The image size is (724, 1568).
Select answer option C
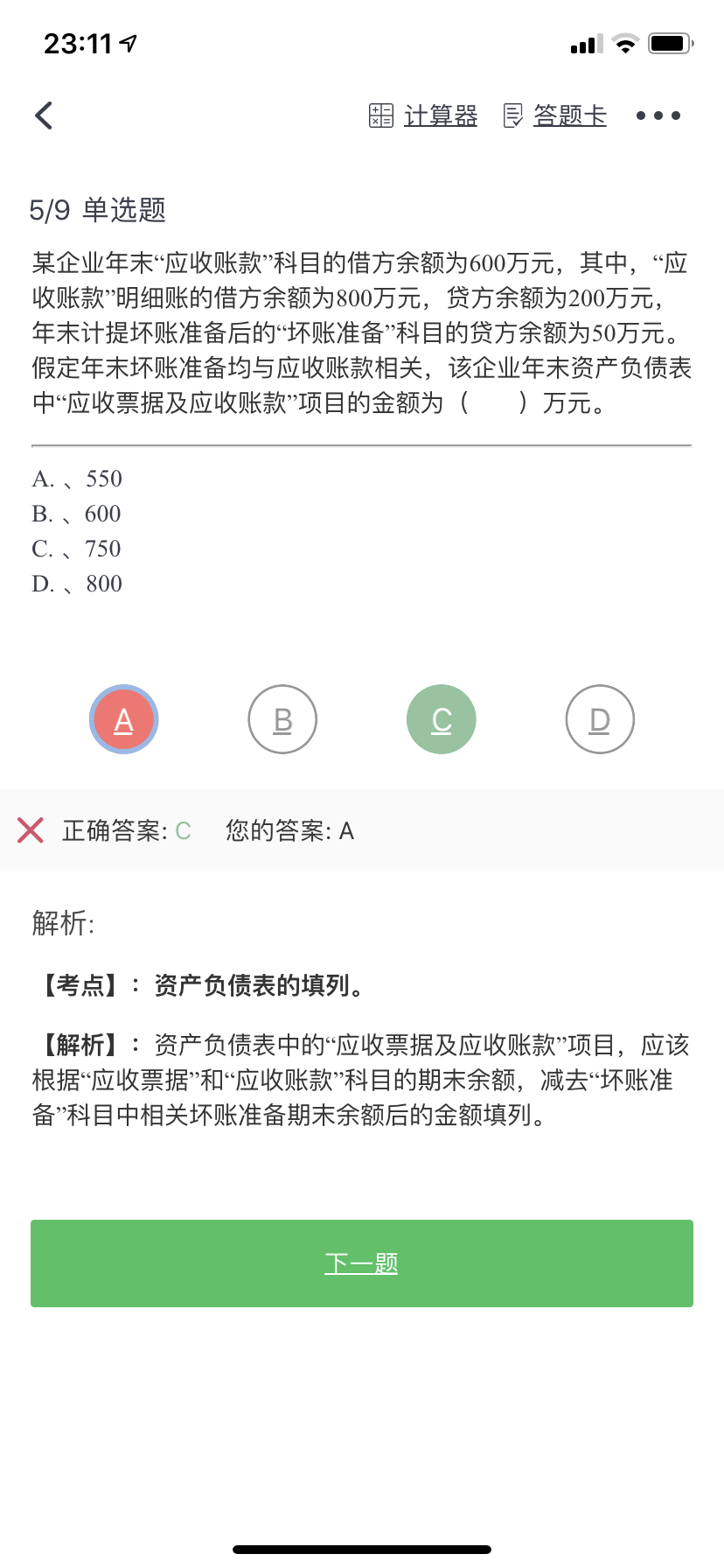pyautogui.click(x=442, y=719)
